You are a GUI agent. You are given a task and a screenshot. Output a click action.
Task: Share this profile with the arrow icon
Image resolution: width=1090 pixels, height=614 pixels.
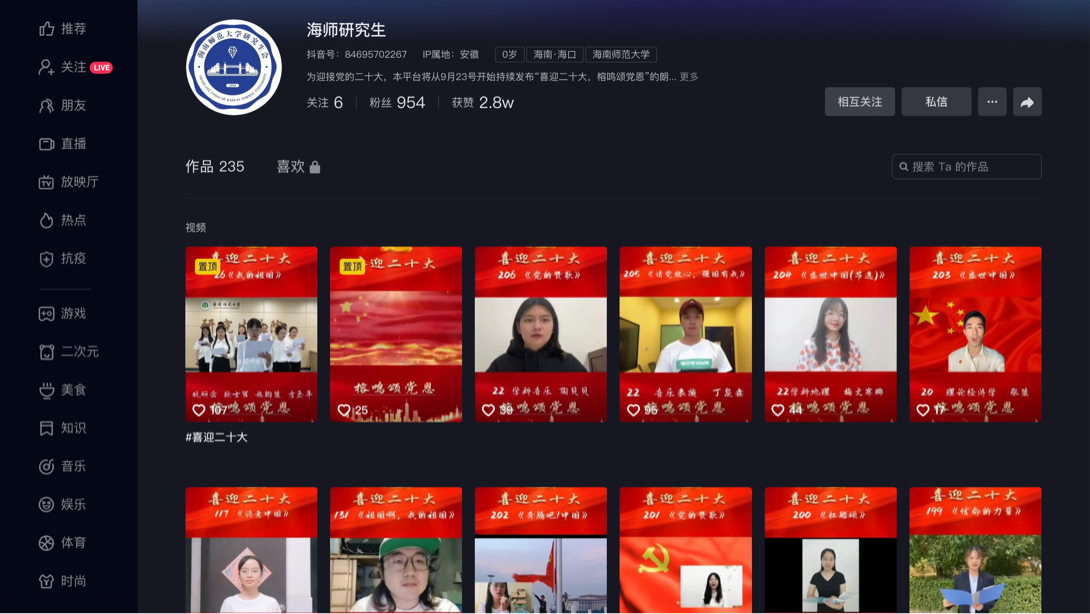(1027, 102)
